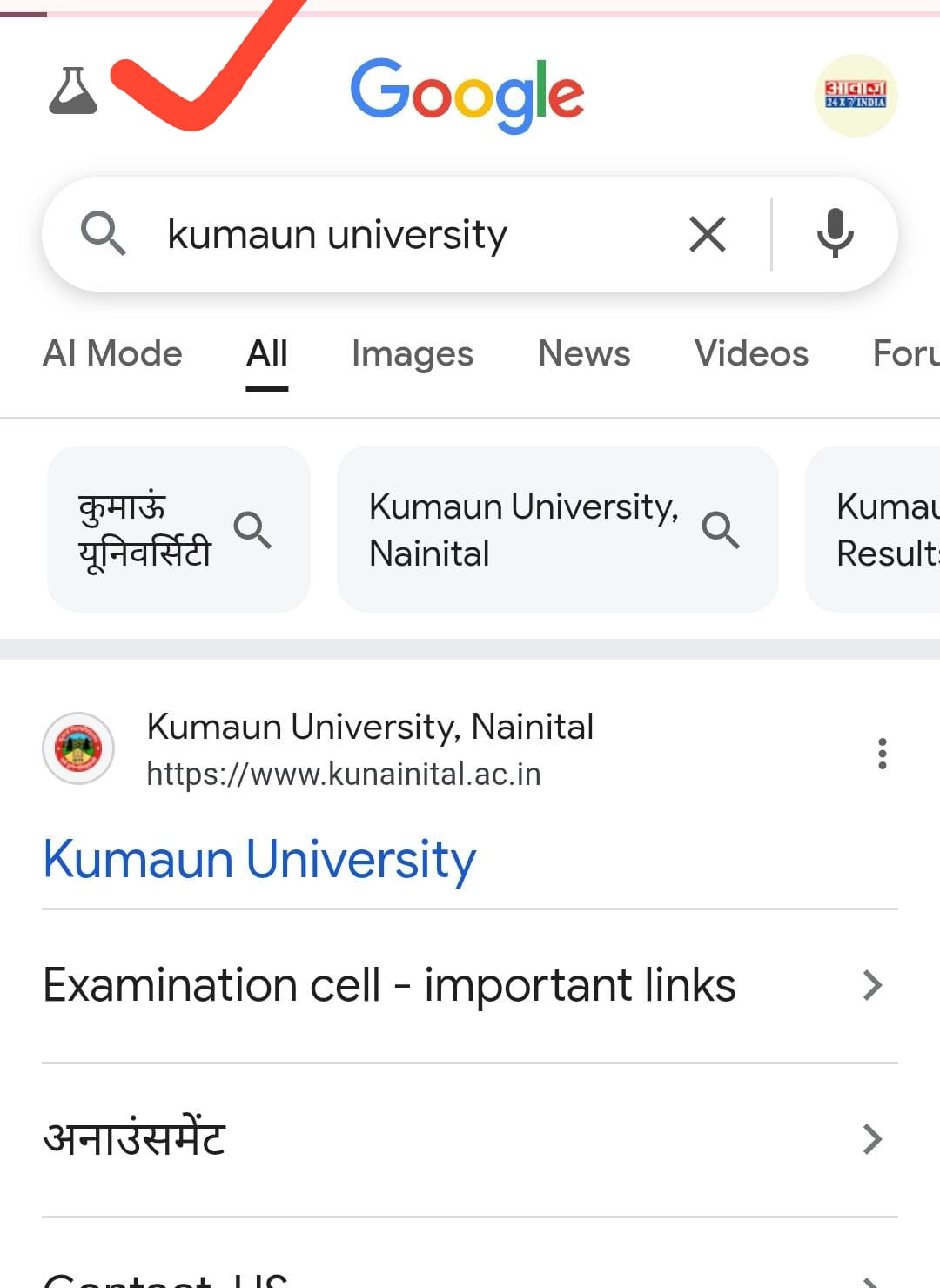940x1288 pixels.
Task: Open the Kumaun University result link
Action: [x=259, y=860]
